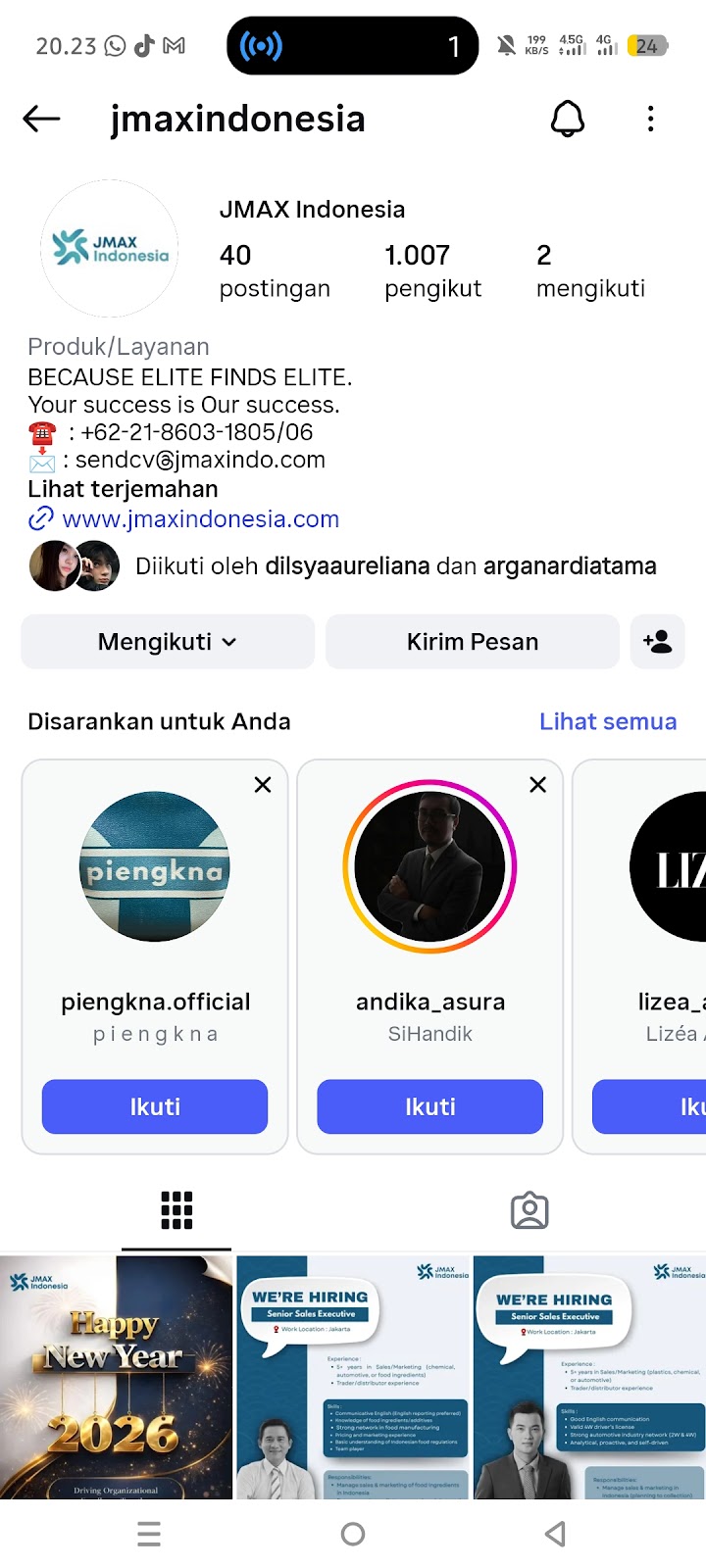Go back using the top arrow
Image resolution: width=706 pixels, height=1568 pixels.
pyautogui.click(x=41, y=120)
